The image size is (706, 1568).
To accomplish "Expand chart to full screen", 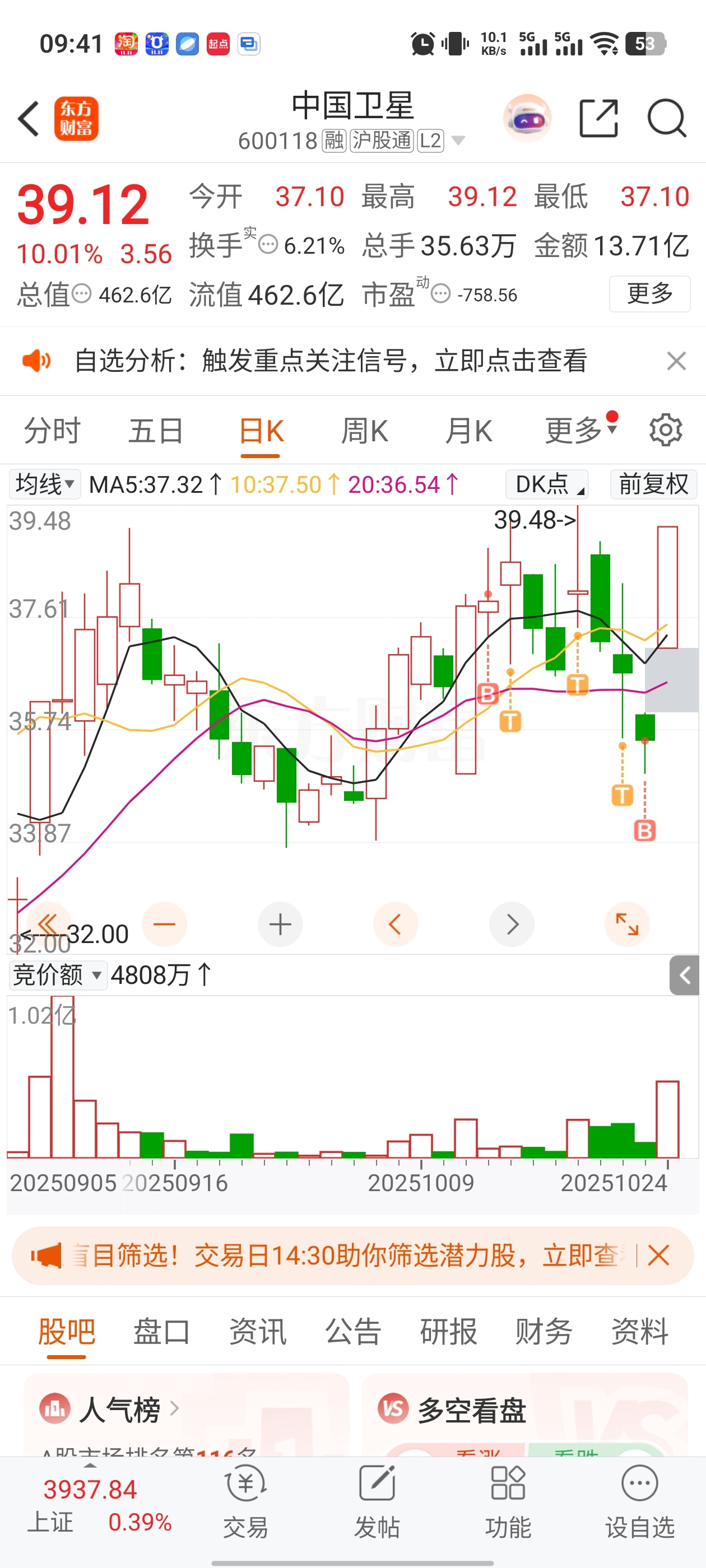I will [627, 925].
